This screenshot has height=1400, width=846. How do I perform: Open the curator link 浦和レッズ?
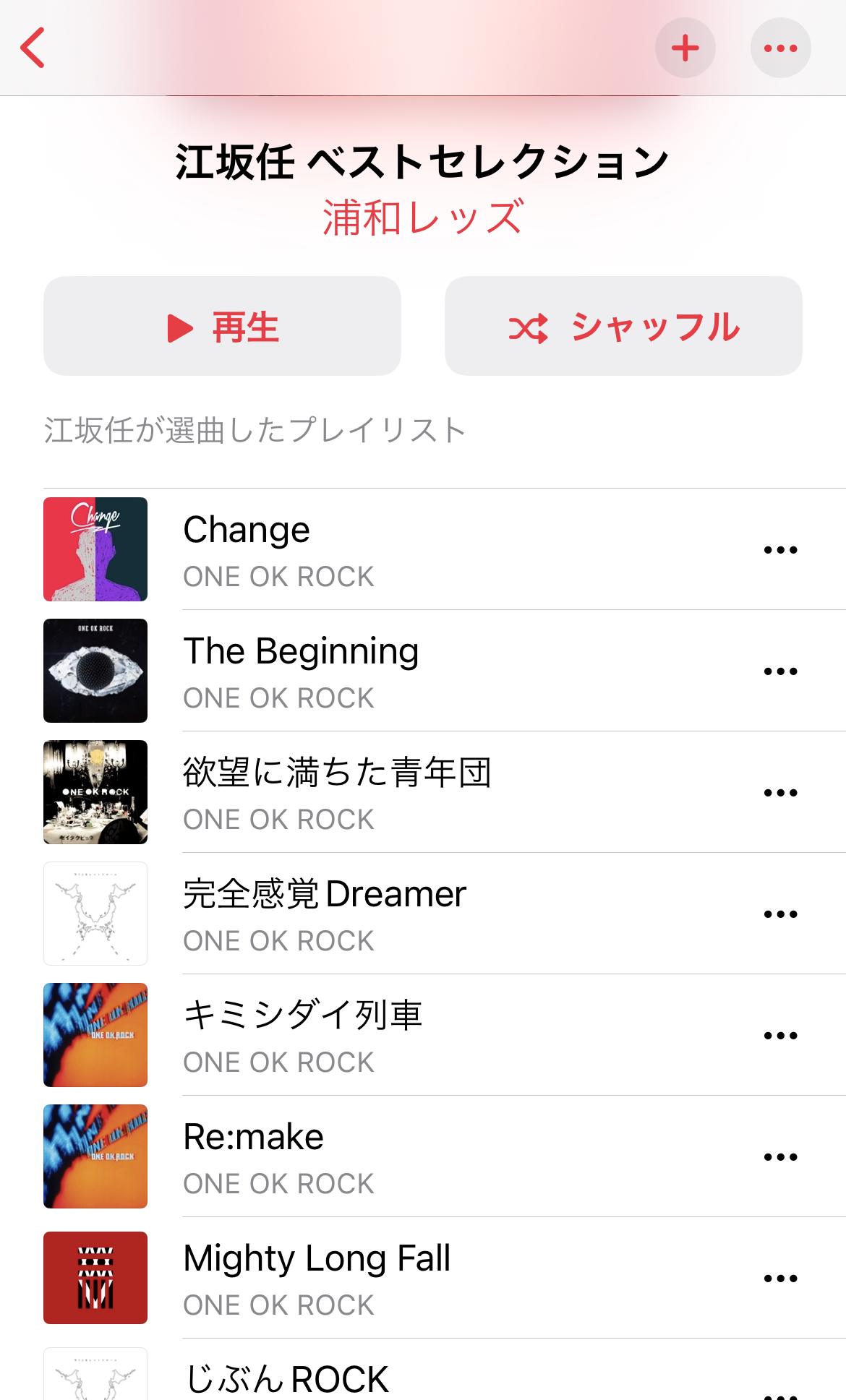(x=423, y=217)
